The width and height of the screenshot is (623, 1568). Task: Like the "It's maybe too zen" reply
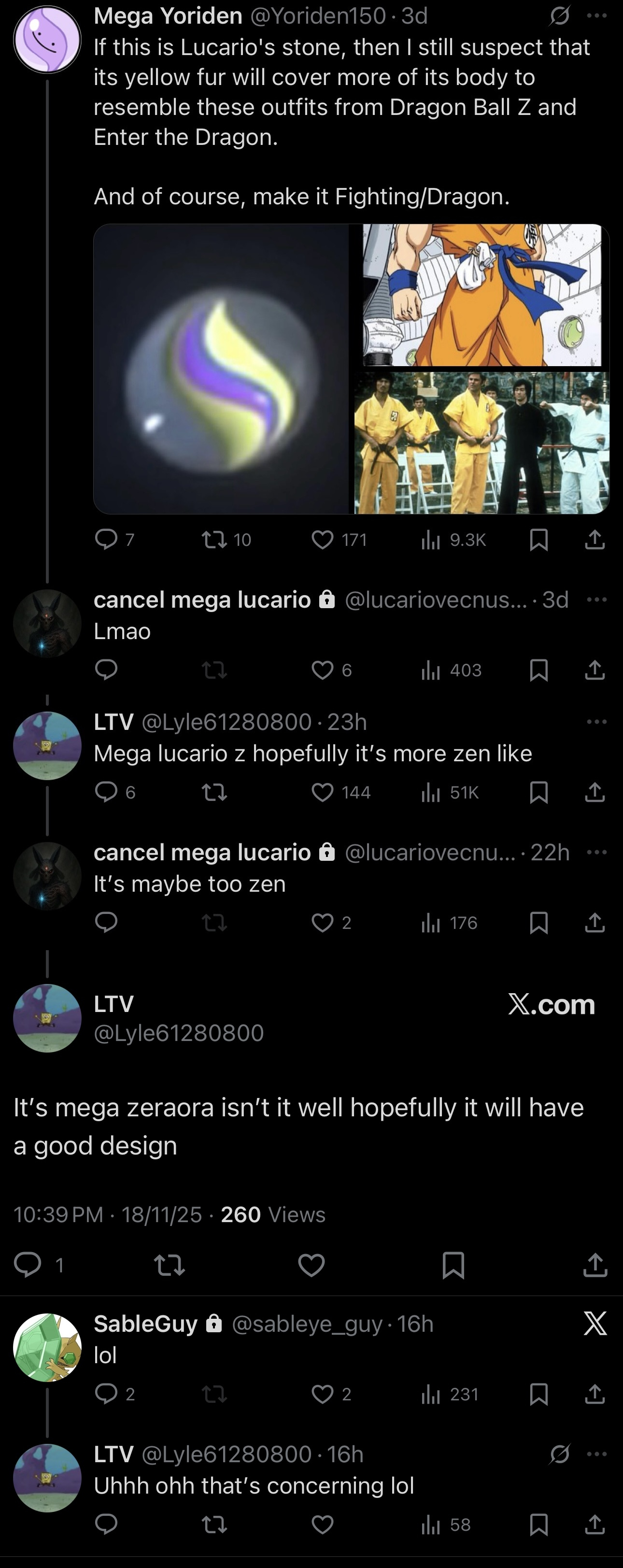pos(323,923)
